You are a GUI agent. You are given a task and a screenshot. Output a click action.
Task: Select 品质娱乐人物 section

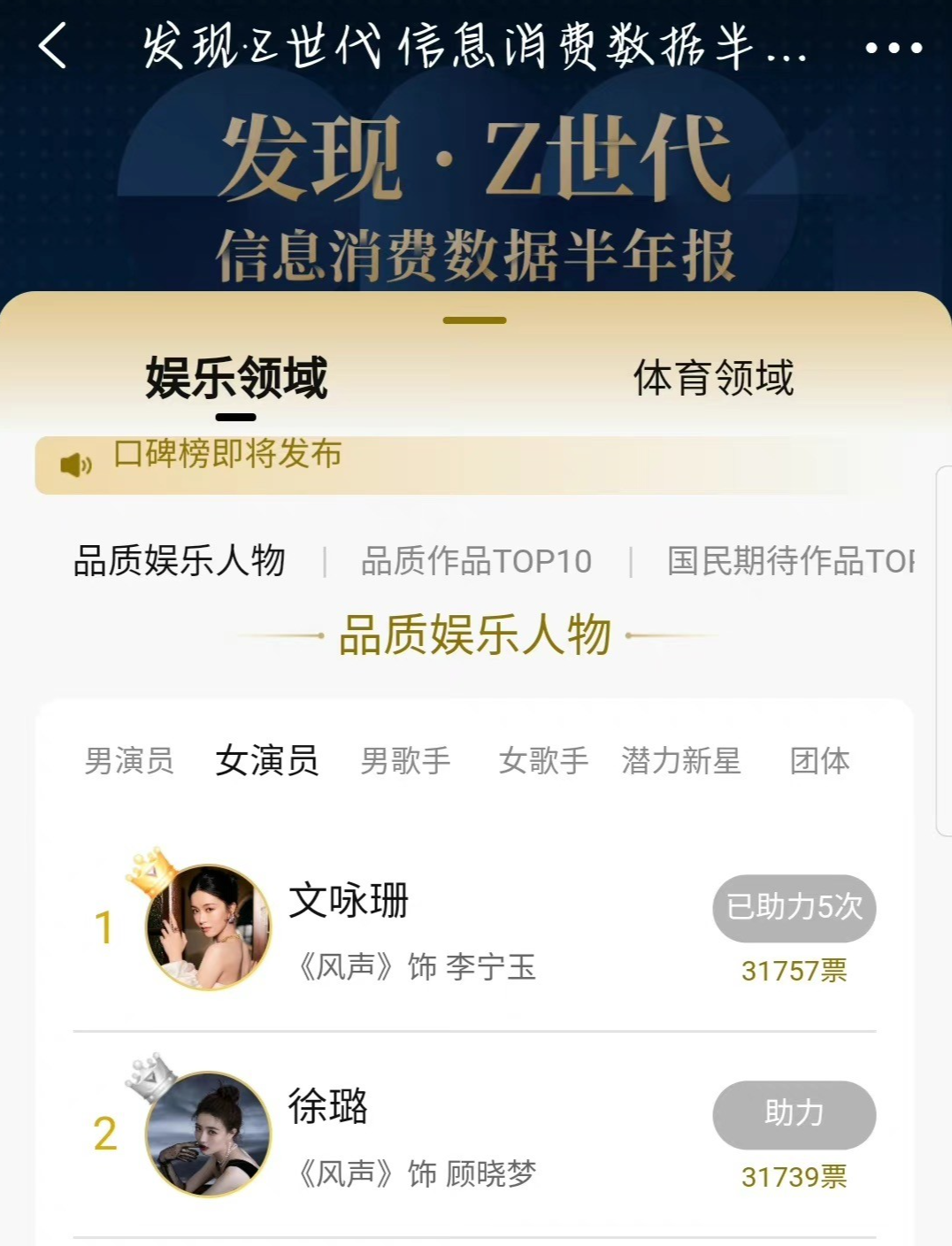[180, 561]
